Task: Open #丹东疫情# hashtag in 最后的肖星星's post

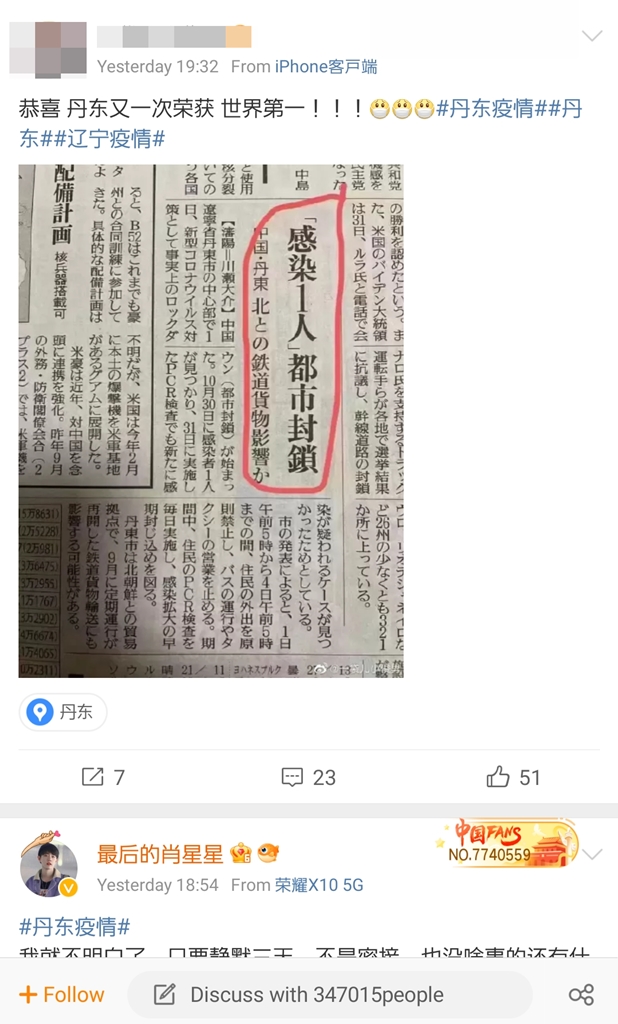Action: 74,926
